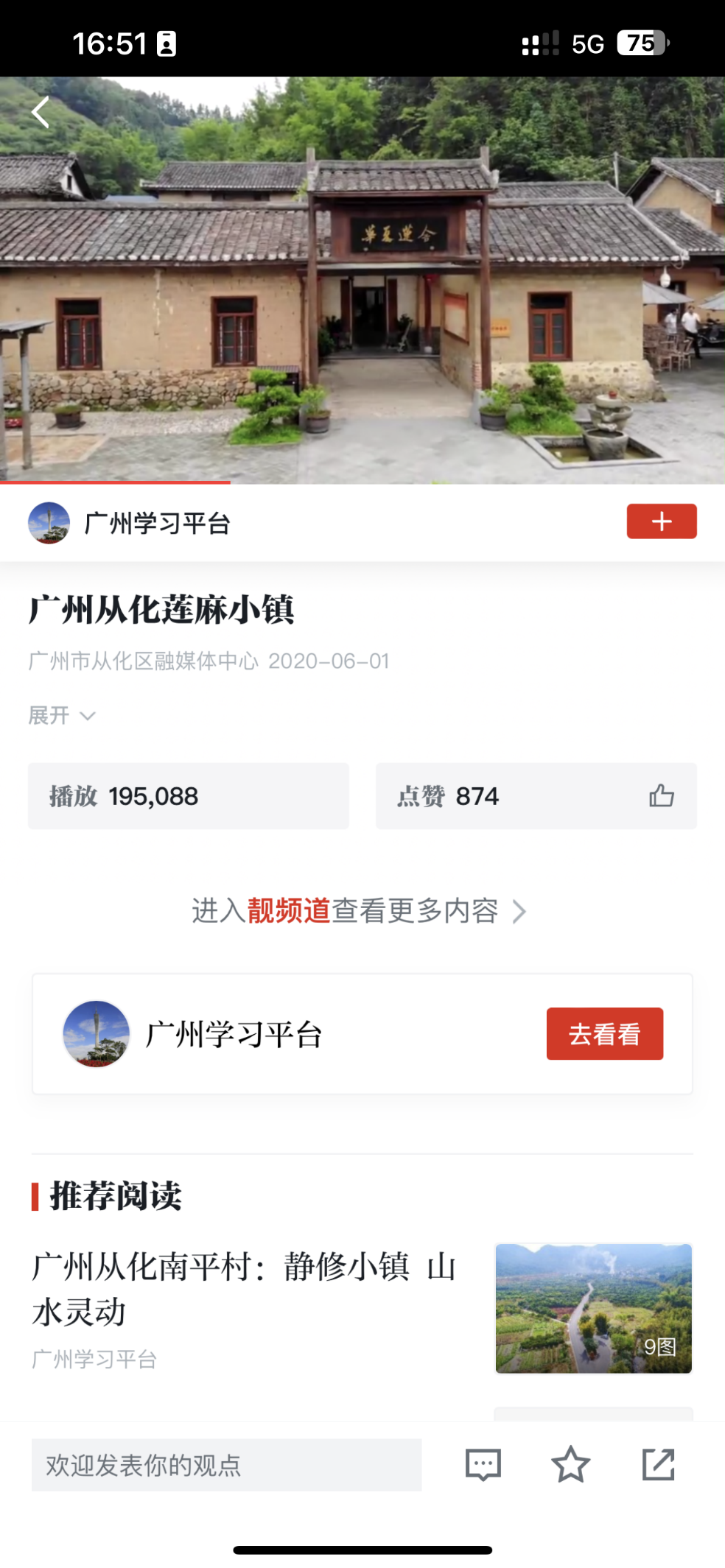Tap the video player image
Image resolution: width=725 pixels, height=1568 pixels.
[x=362, y=280]
